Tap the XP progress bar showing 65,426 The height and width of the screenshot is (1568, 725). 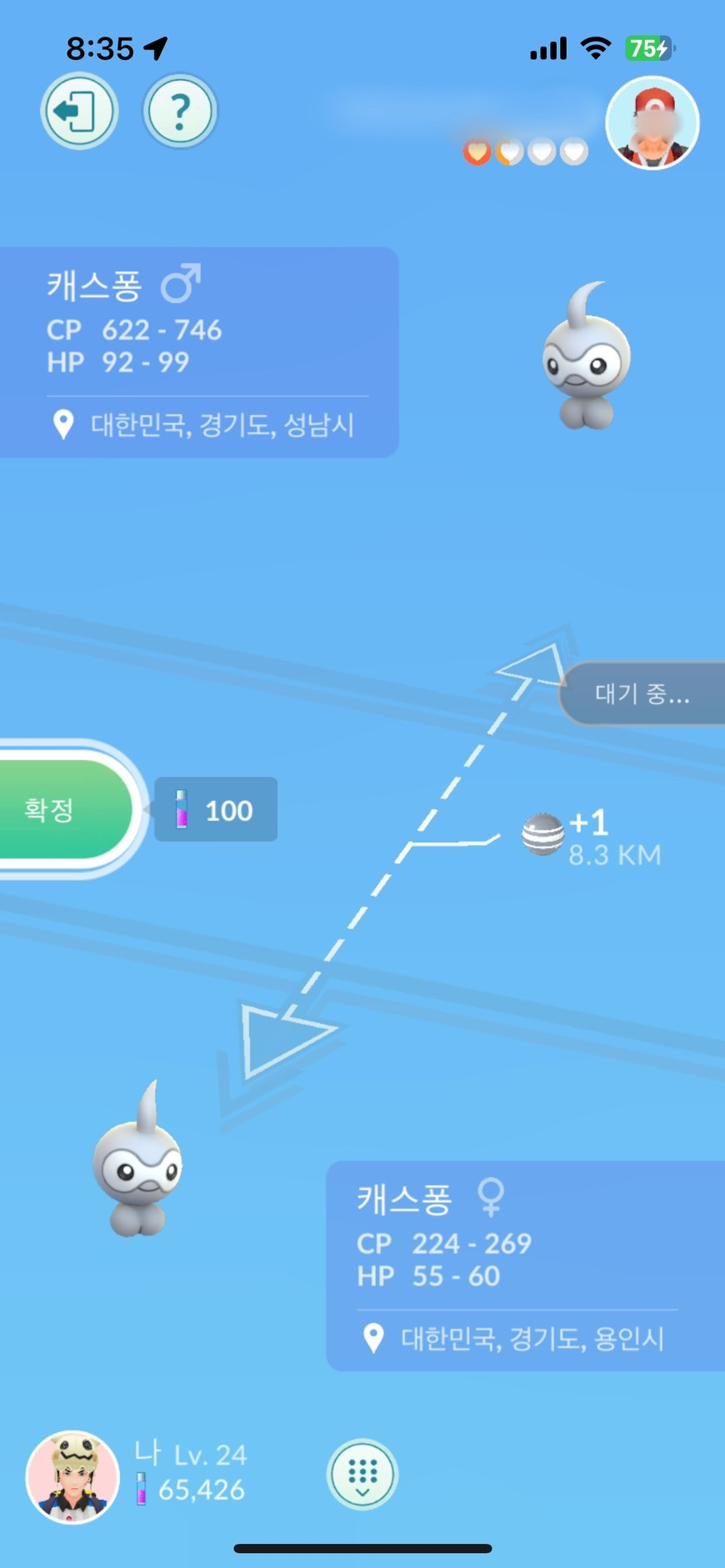click(192, 1491)
